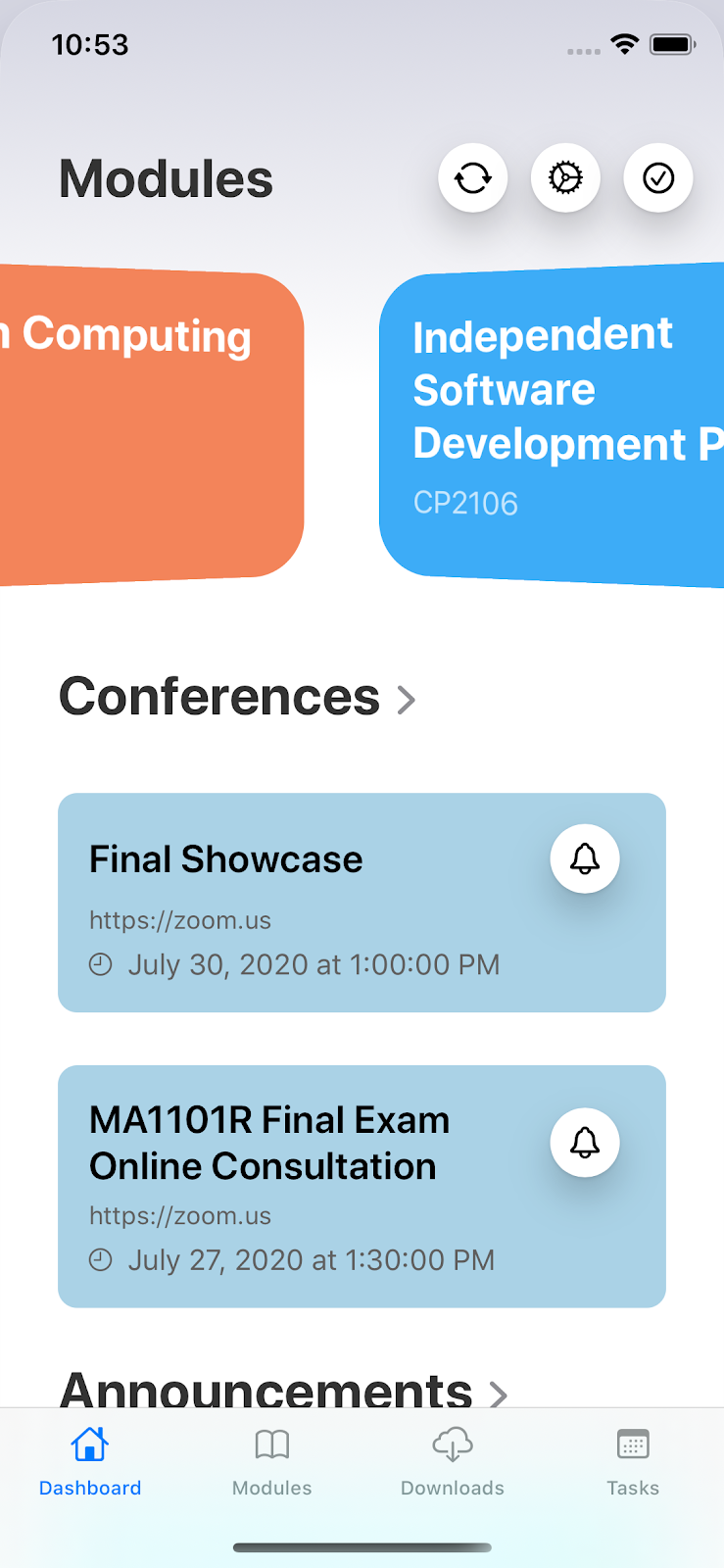The height and width of the screenshot is (1568, 724).
Task: Open the settings gear icon
Action: click(565, 178)
